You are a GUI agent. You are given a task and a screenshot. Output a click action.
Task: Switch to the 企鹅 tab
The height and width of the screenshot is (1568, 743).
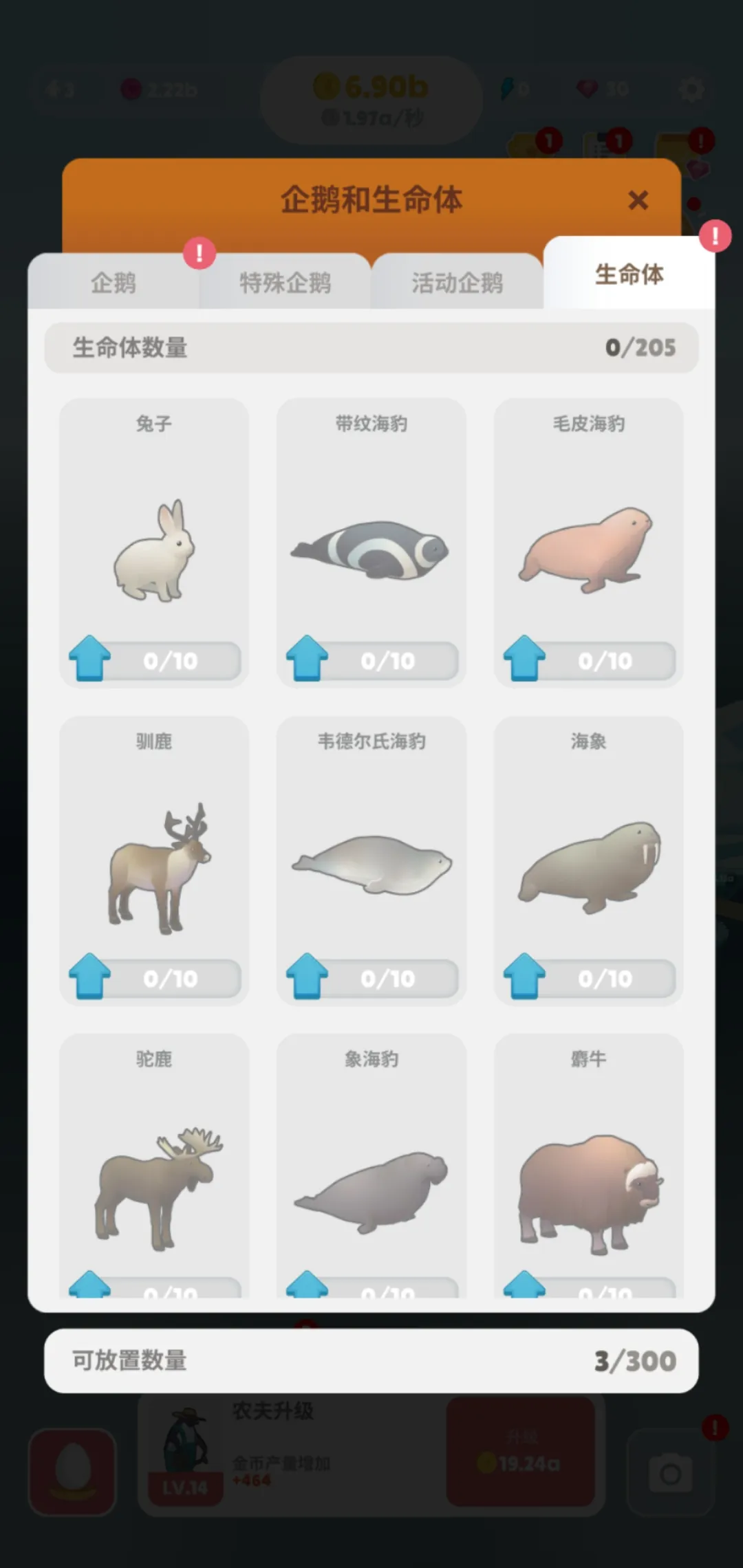tap(114, 283)
